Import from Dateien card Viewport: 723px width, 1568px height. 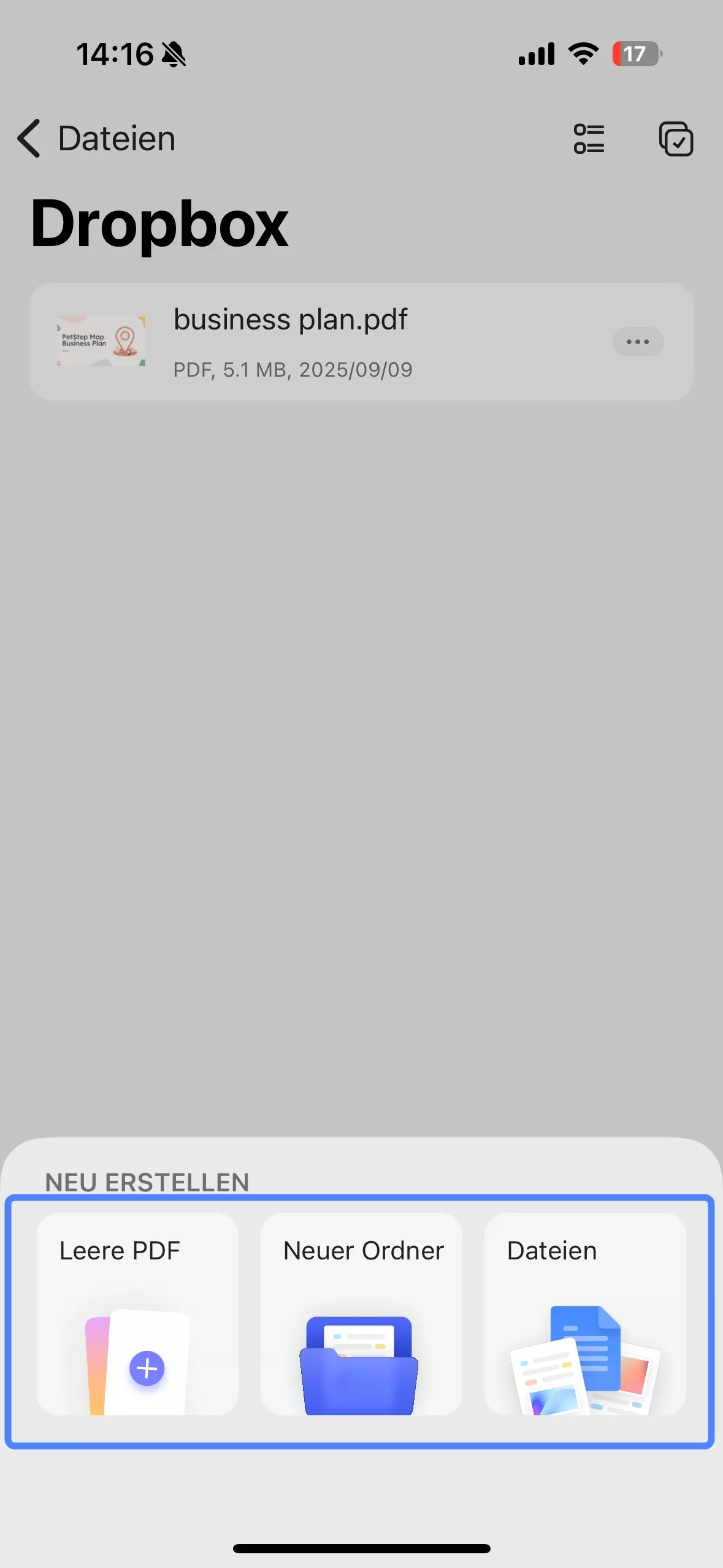585,1313
